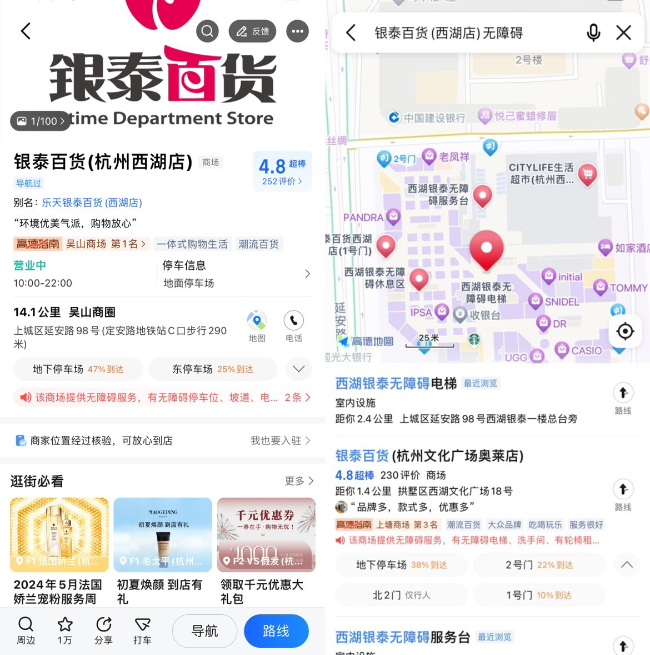The width and height of the screenshot is (650, 655).
Task: Recenter map with the location button
Action: click(625, 331)
